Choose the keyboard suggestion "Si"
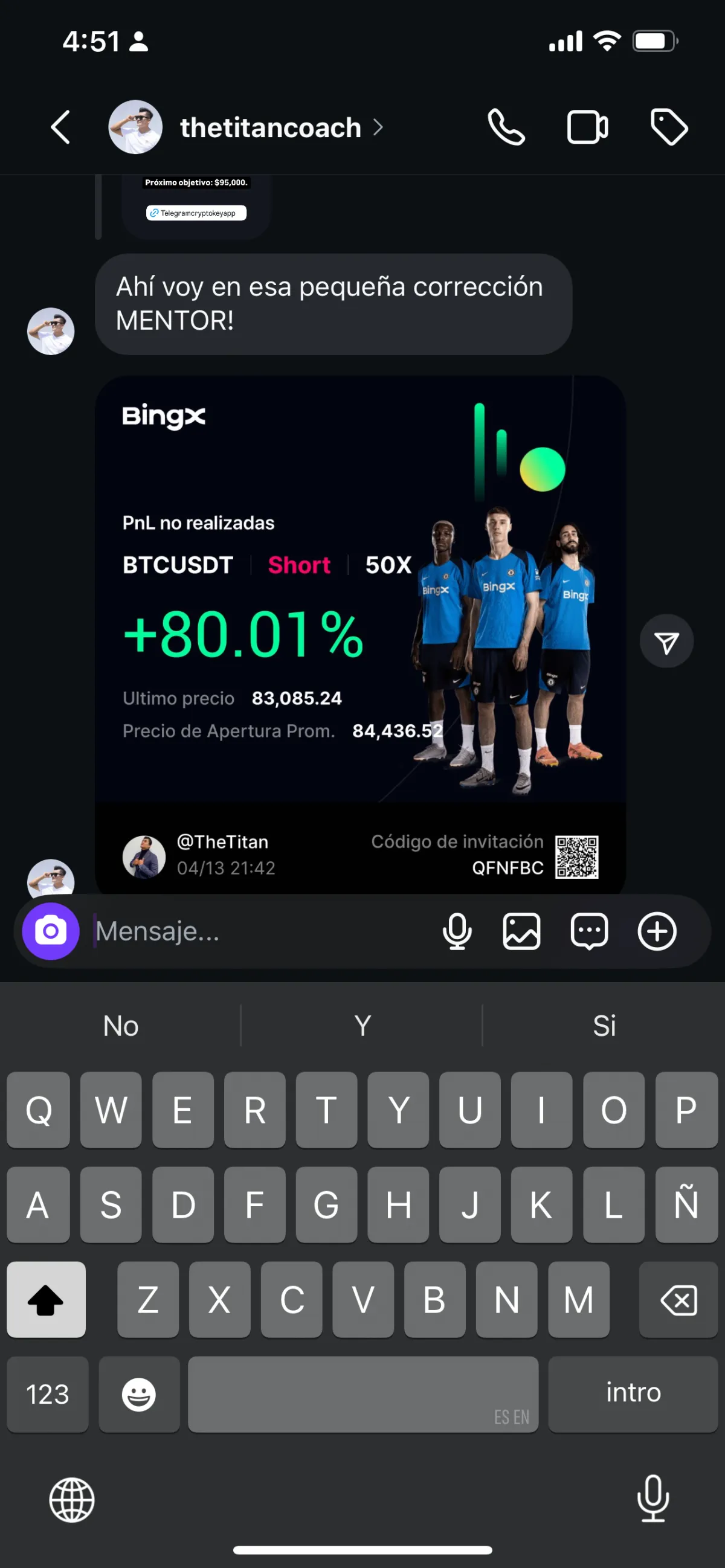This screenshot has height=1568, width=725. click(604, 1026)
